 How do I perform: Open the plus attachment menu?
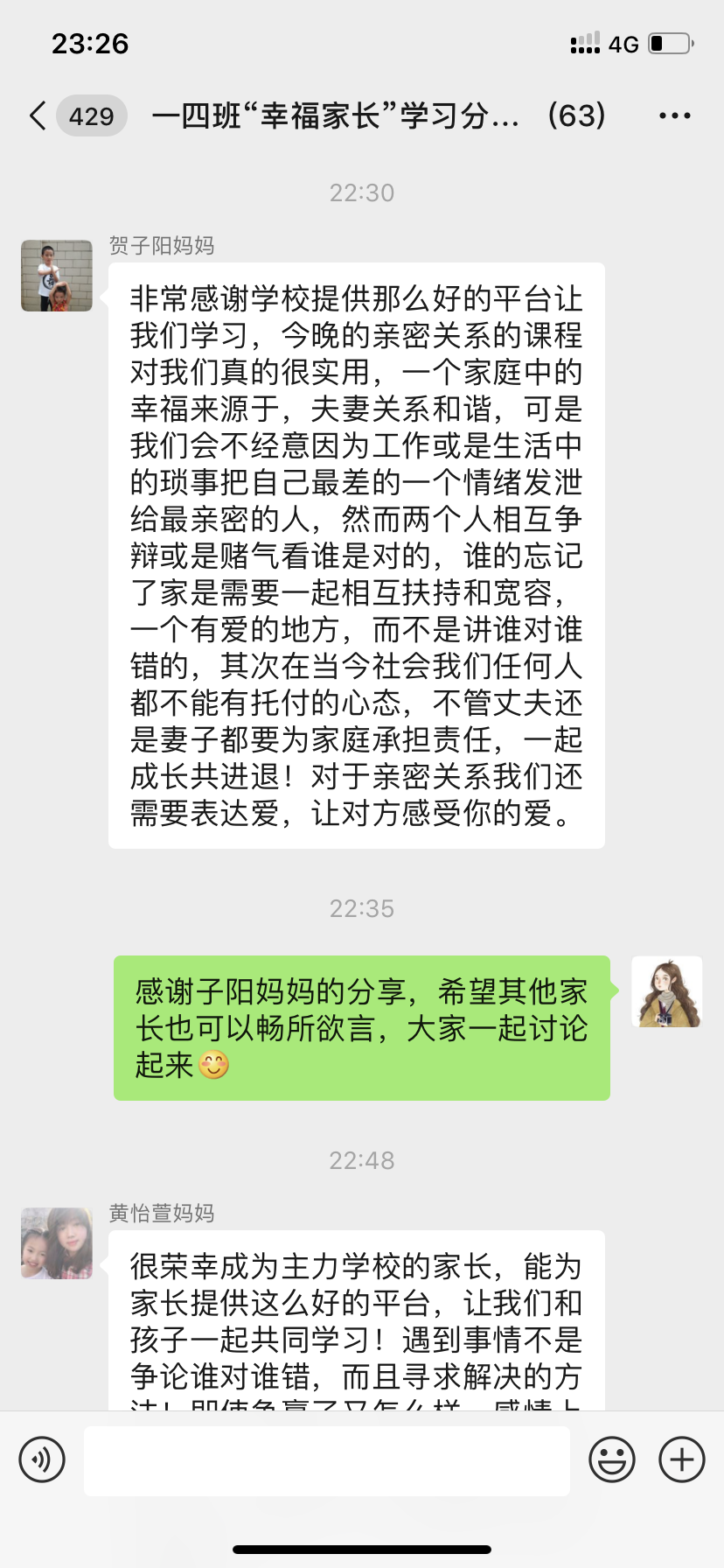682,1459
